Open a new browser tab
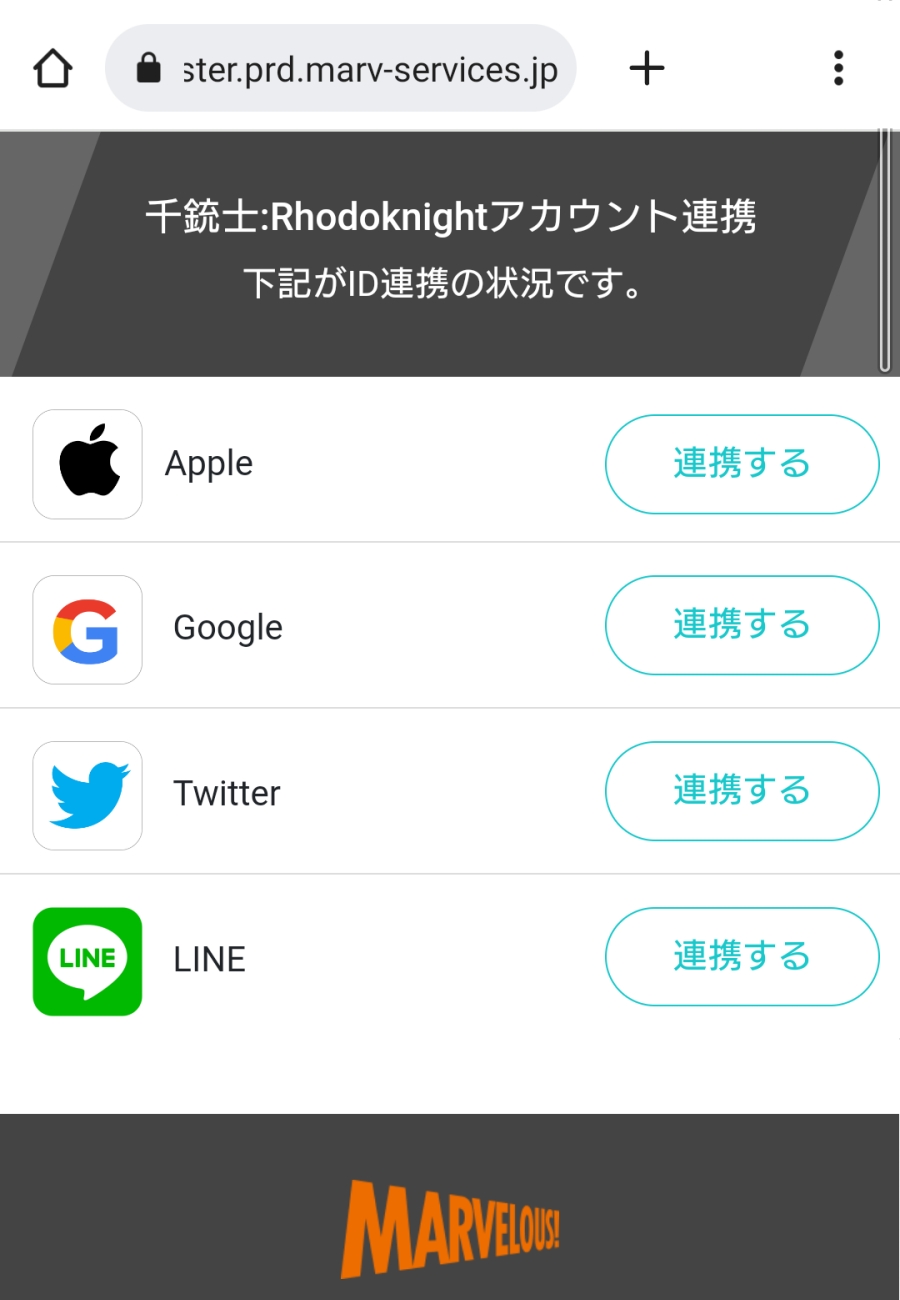Viewport: 900px width, 1300px height. (647, 68)
